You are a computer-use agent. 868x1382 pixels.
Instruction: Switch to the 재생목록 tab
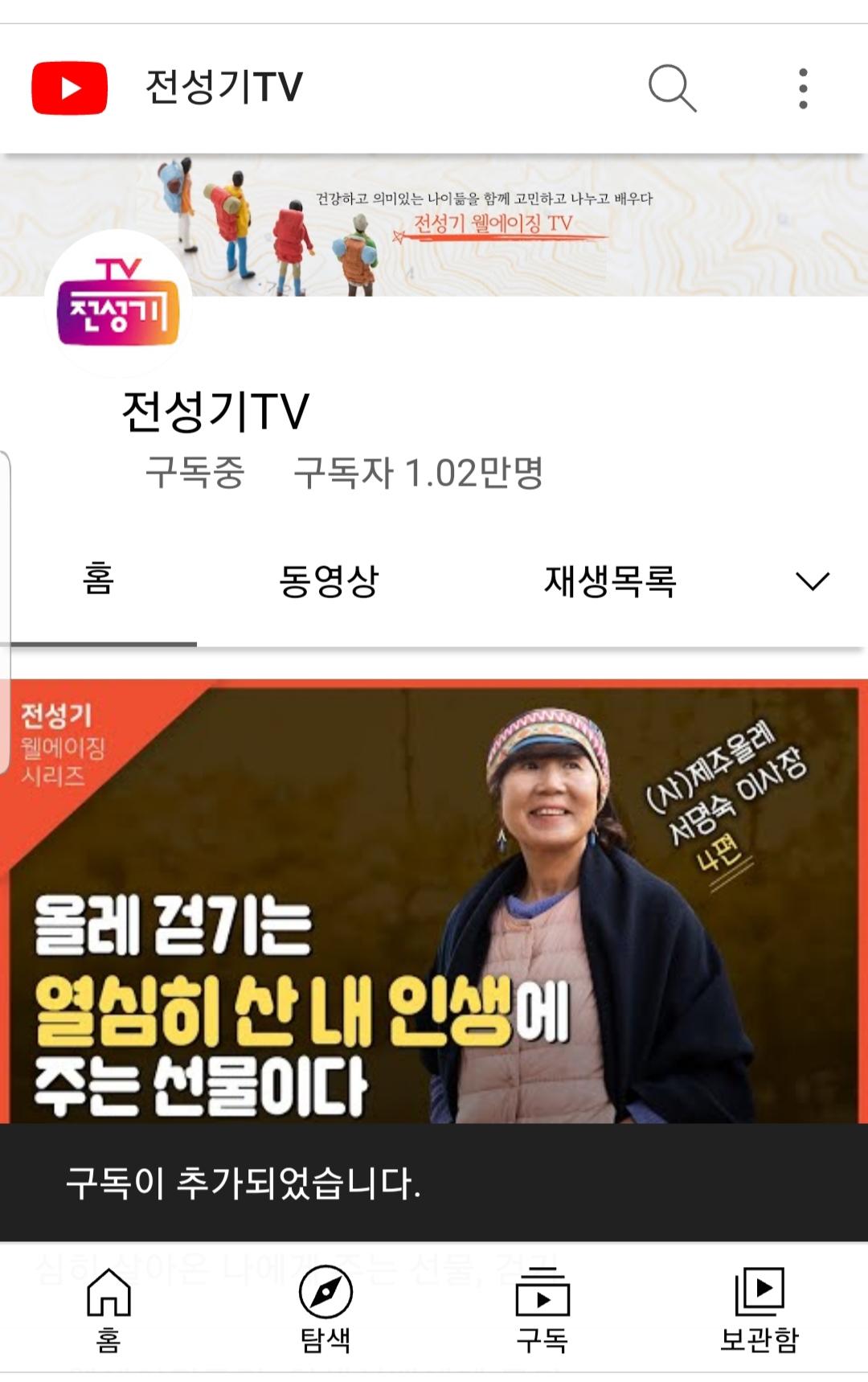(x=610, y=580)
